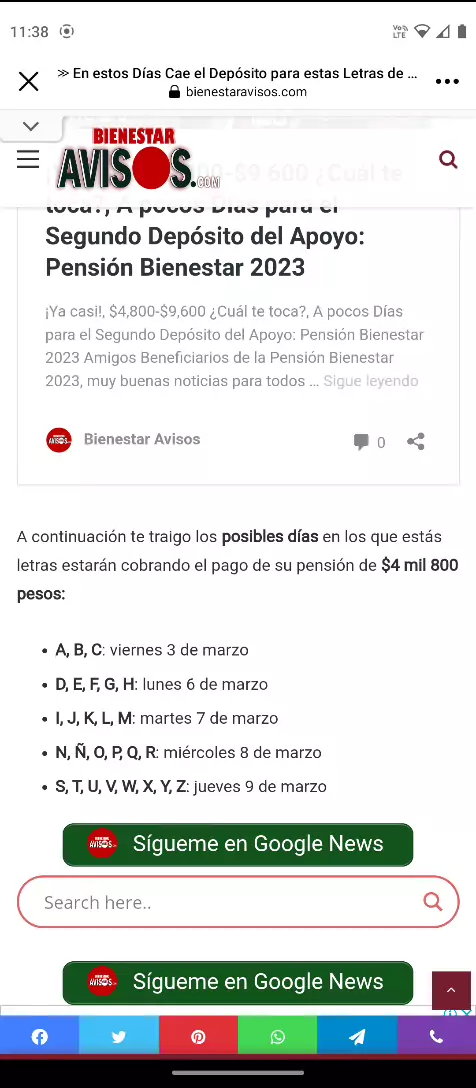
Task: Close the in-app browser tab
Action: point(28,82)
